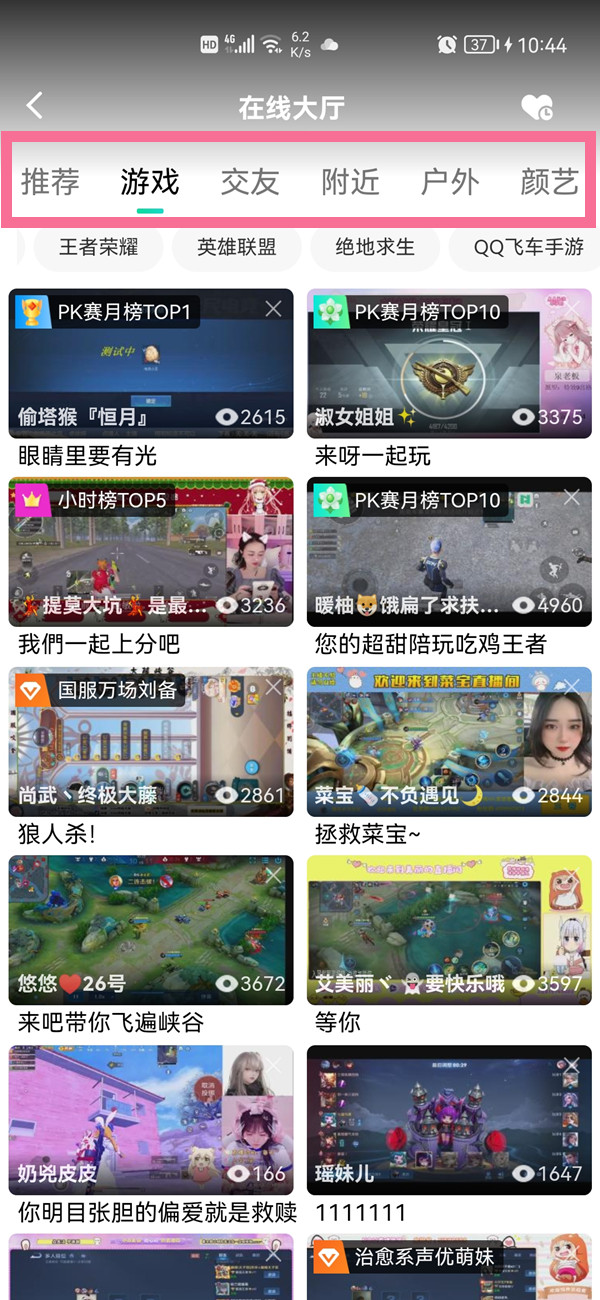Open the 提莫大坑 stream card
This screenshot has width=600, height=1300.
[x=151, y=553]
